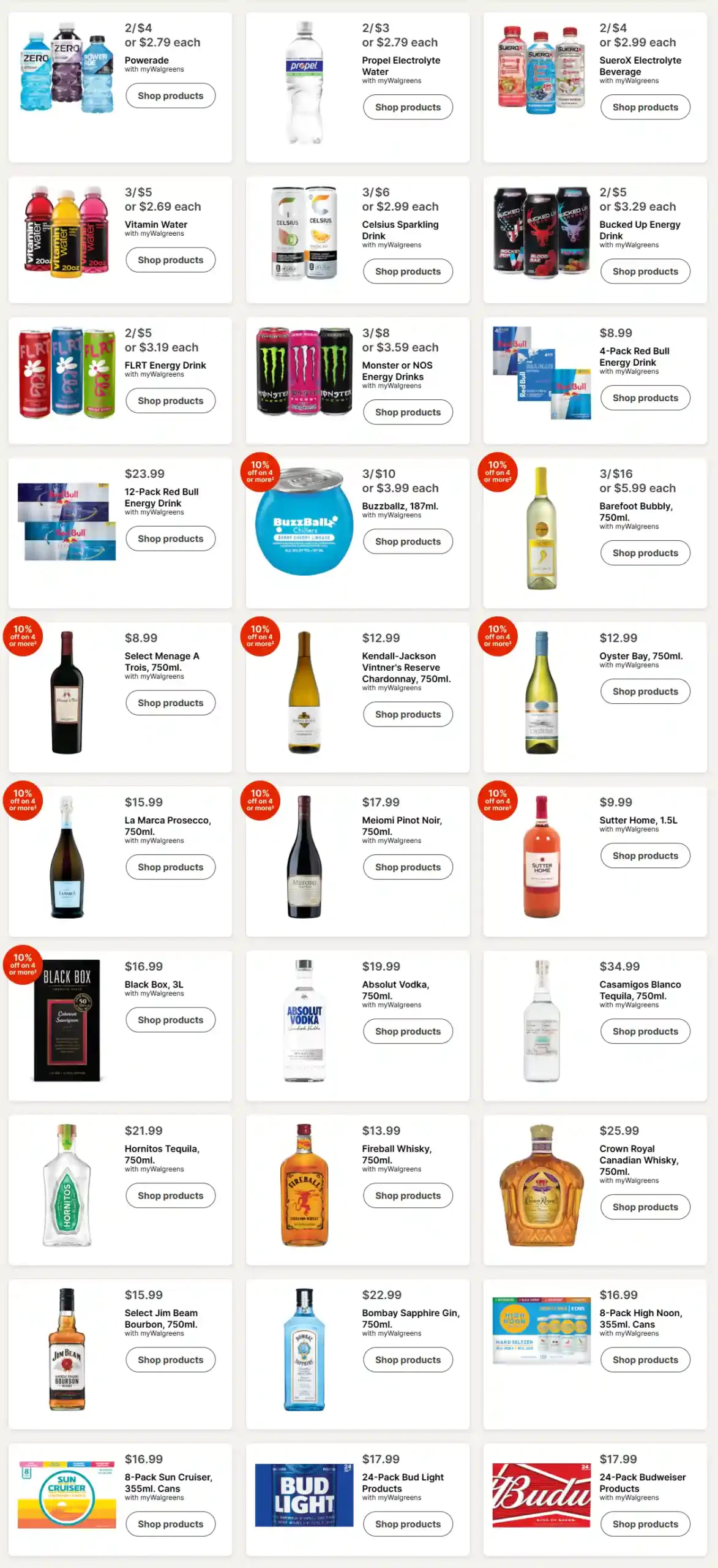
Task: Open Shop products for Oyster Bay
Action: (645, 692)
